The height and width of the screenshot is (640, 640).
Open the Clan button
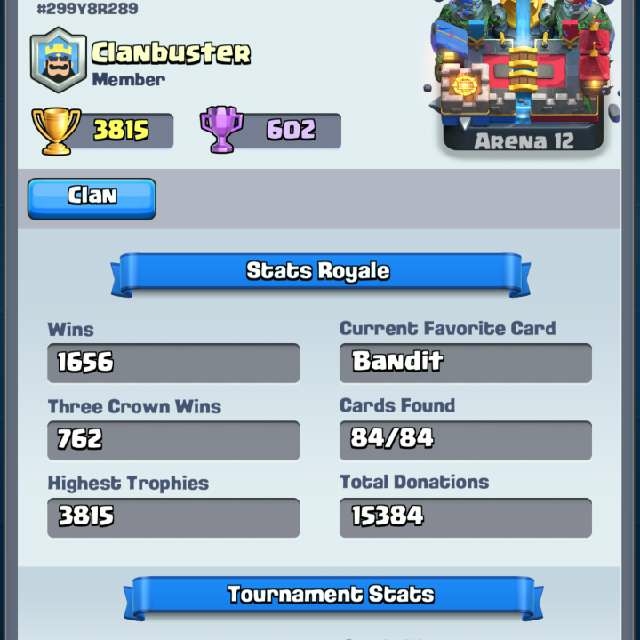click(x=92, y=197)
